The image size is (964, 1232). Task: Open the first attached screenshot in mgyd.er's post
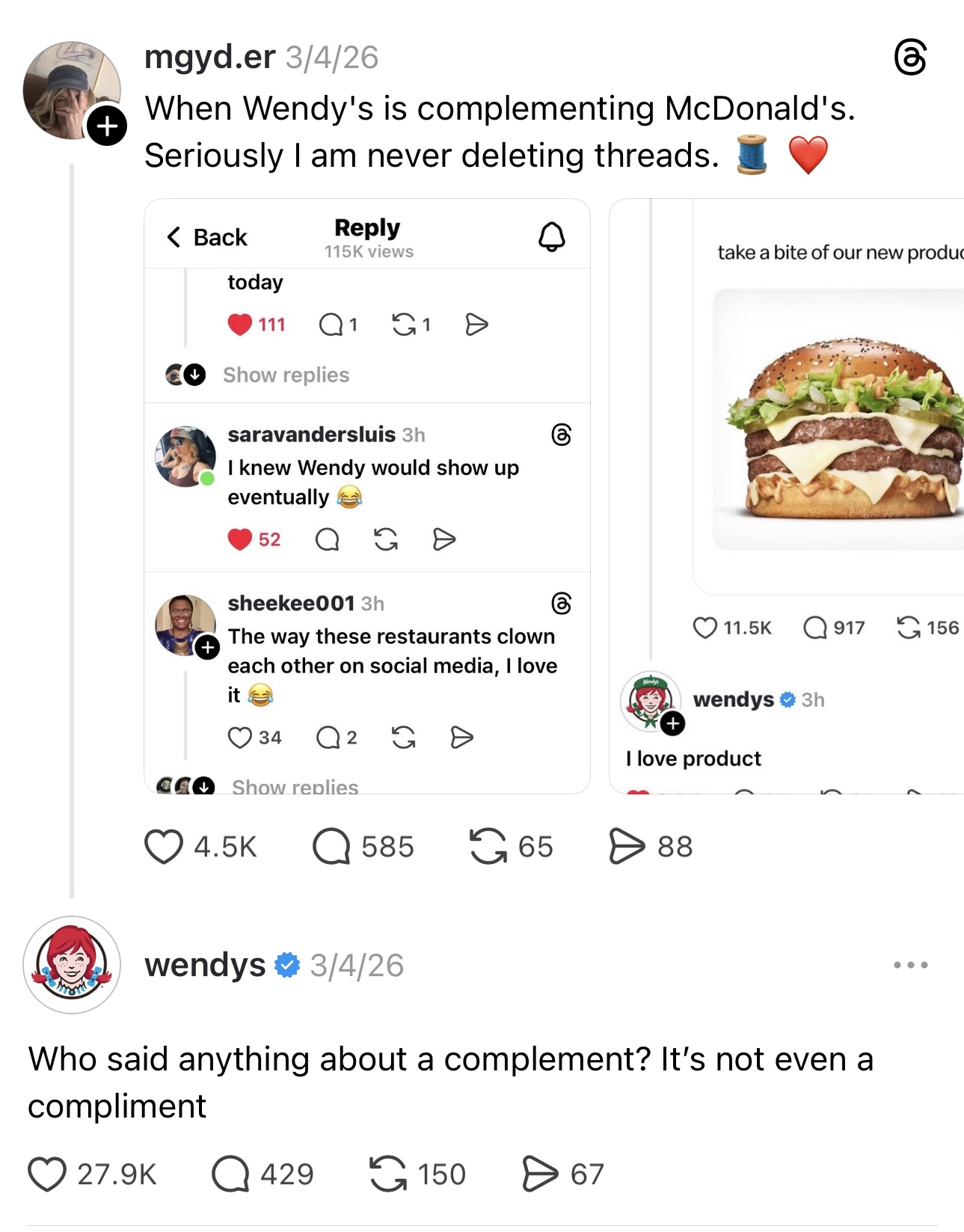click(366, 496)
